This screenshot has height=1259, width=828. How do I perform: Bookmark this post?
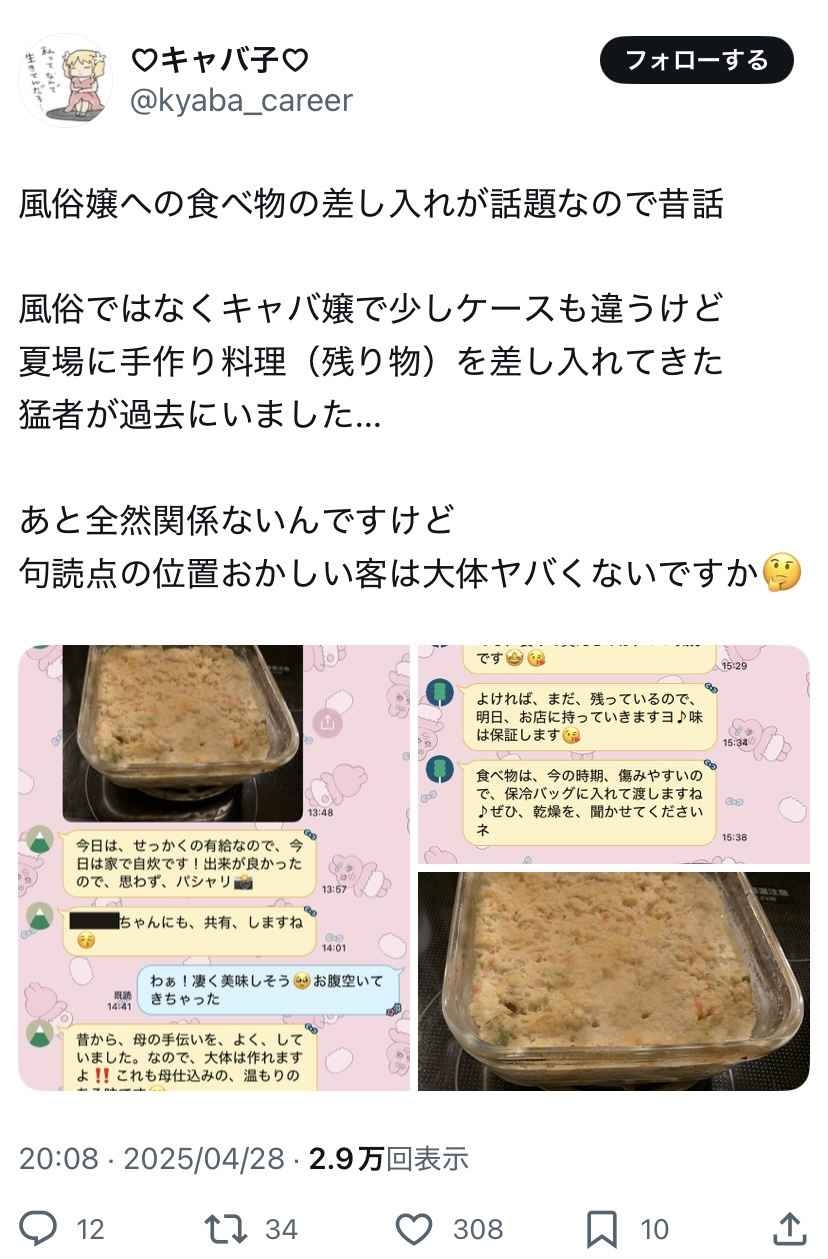[x=601, y=1228]
